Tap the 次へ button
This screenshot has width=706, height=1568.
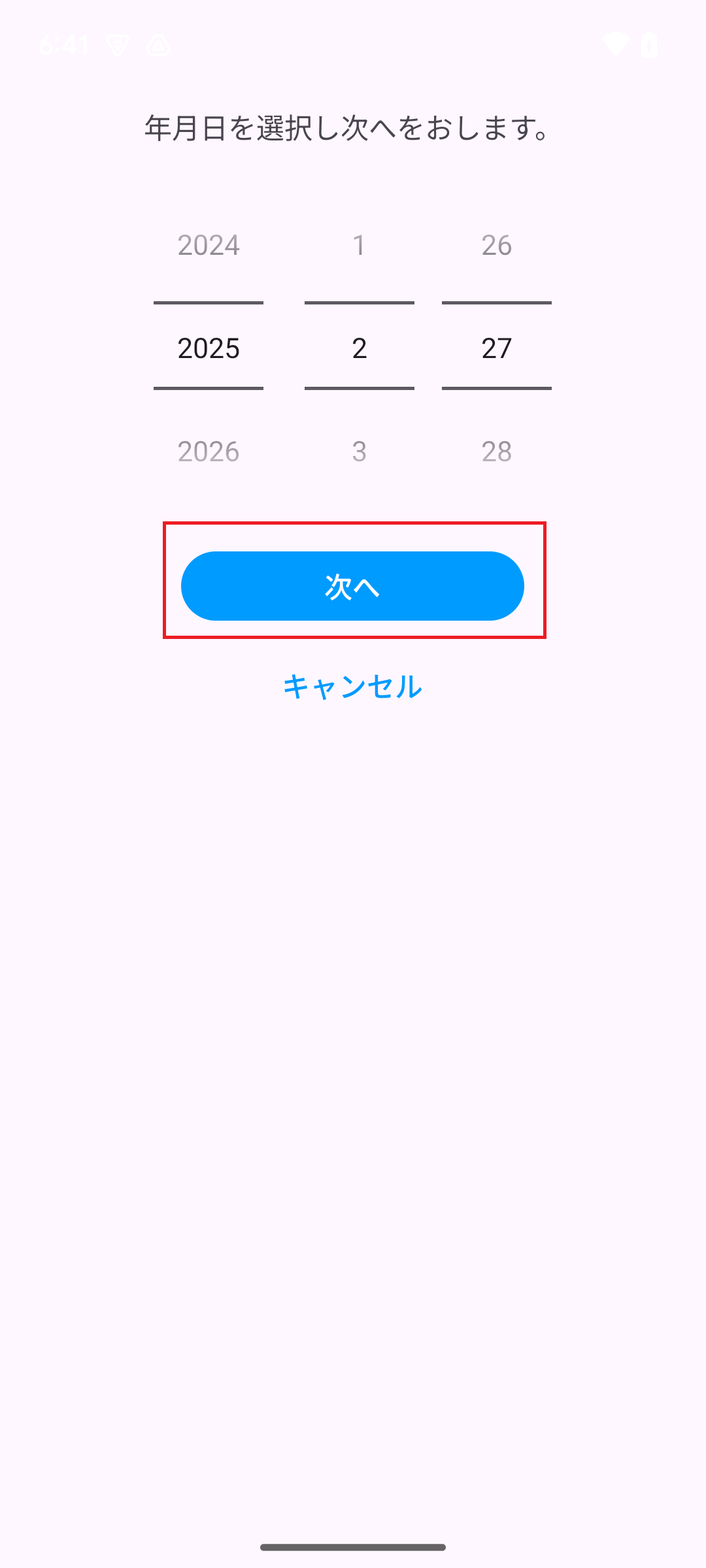pos(352,586)
